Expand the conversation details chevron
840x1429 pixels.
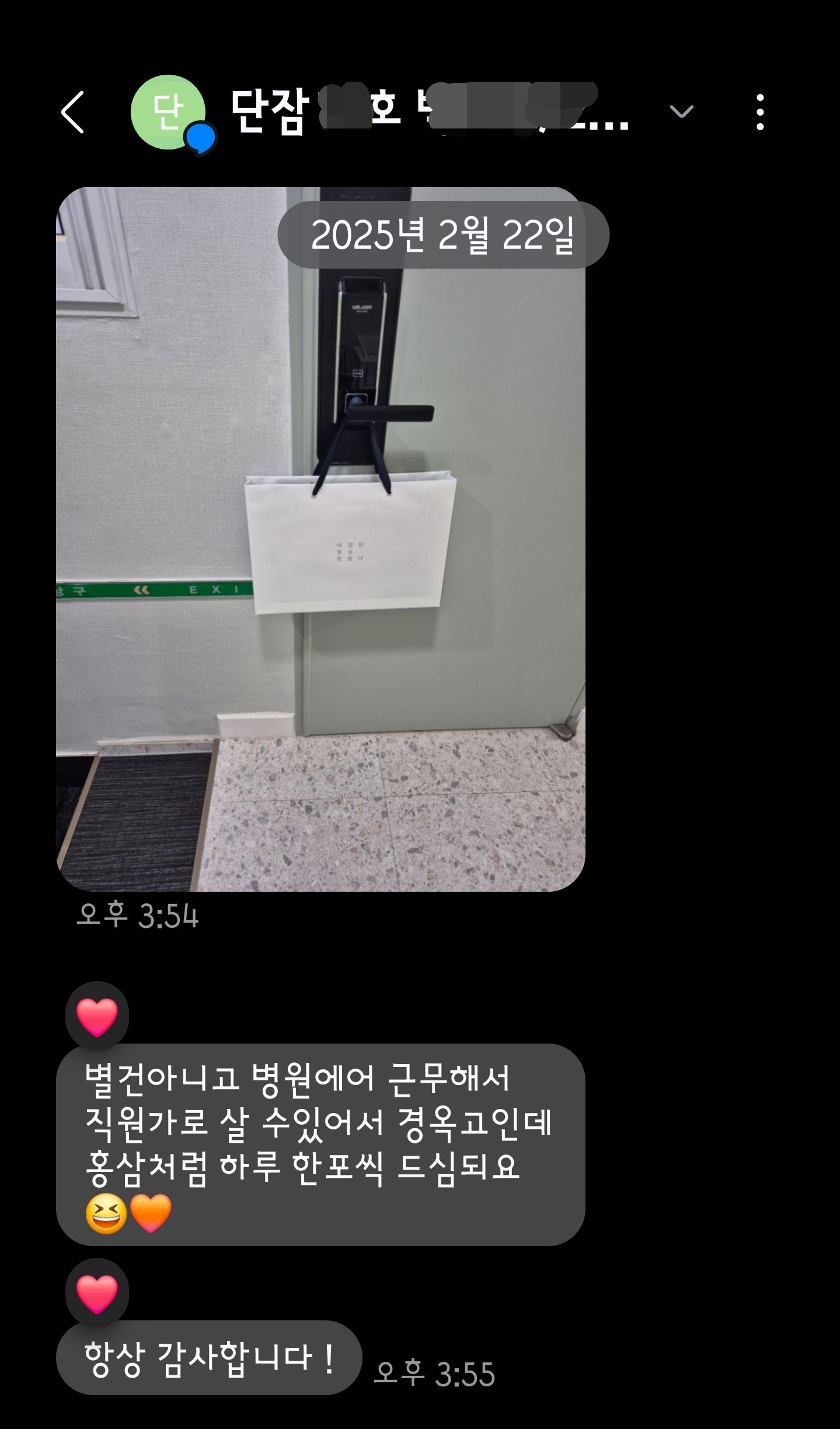(681, 112)
